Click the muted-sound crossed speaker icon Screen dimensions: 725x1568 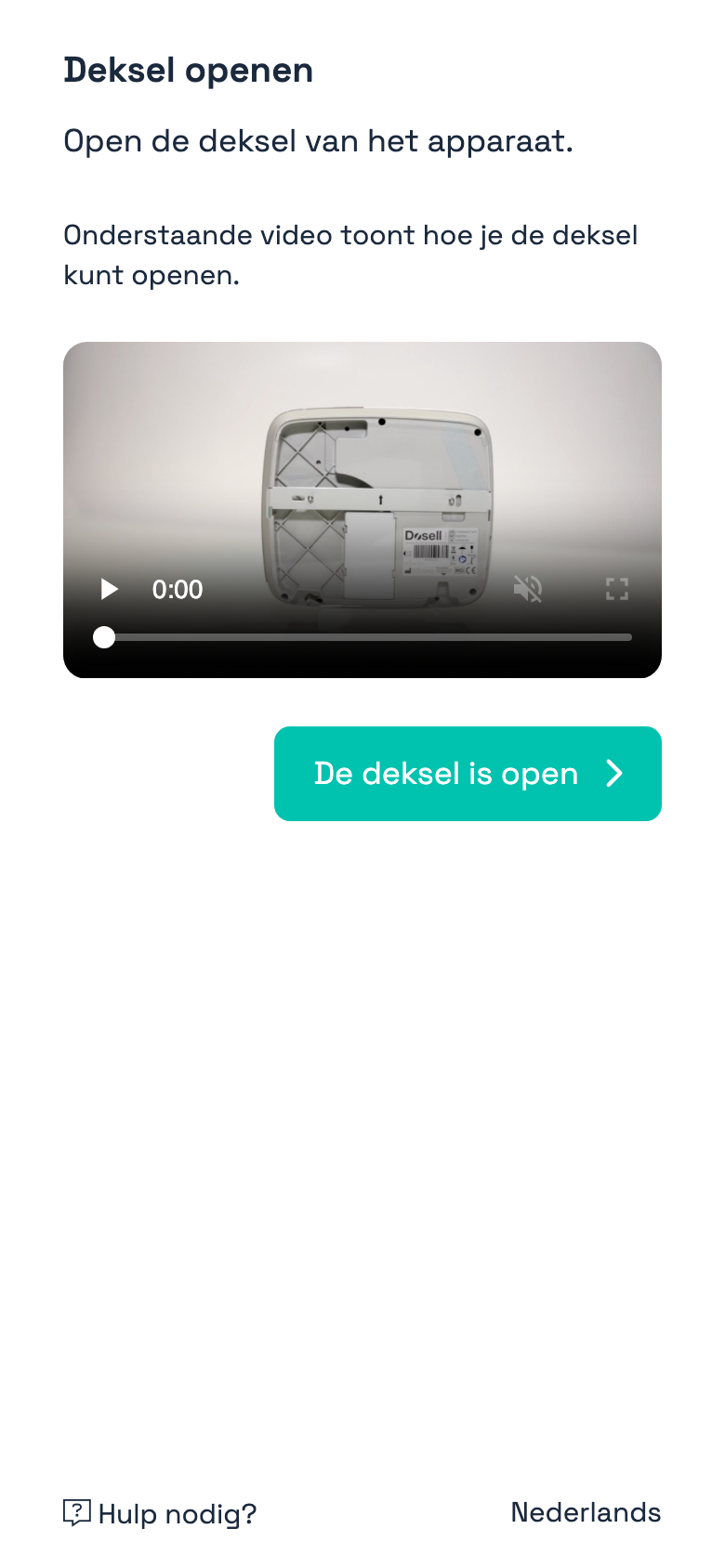(528, 589)
